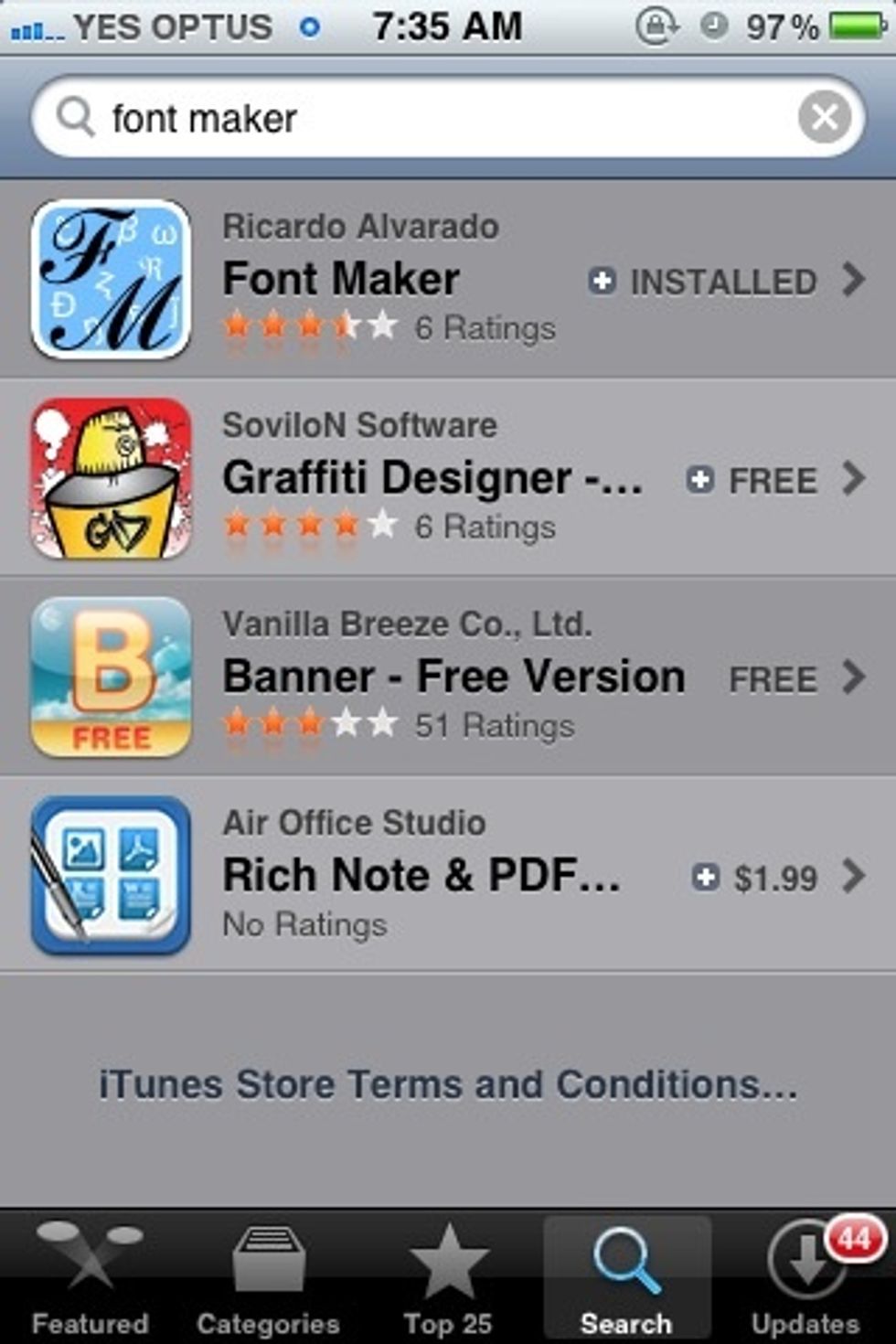The width and height of the screenshot is (896, 1344).
Task: Select the Top 25 tab
Action: coord(448,1278)
